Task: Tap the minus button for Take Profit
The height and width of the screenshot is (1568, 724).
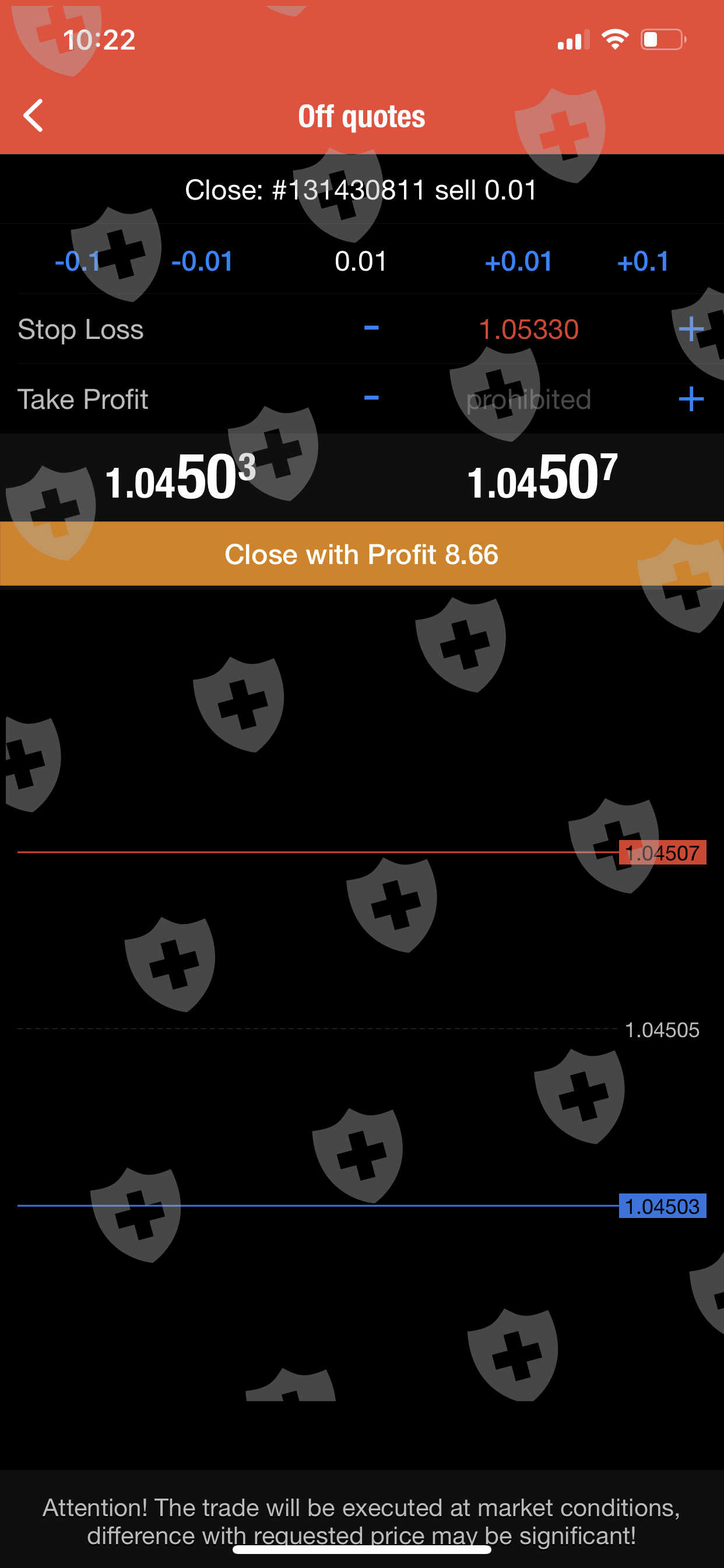Action: coord(371,398)
